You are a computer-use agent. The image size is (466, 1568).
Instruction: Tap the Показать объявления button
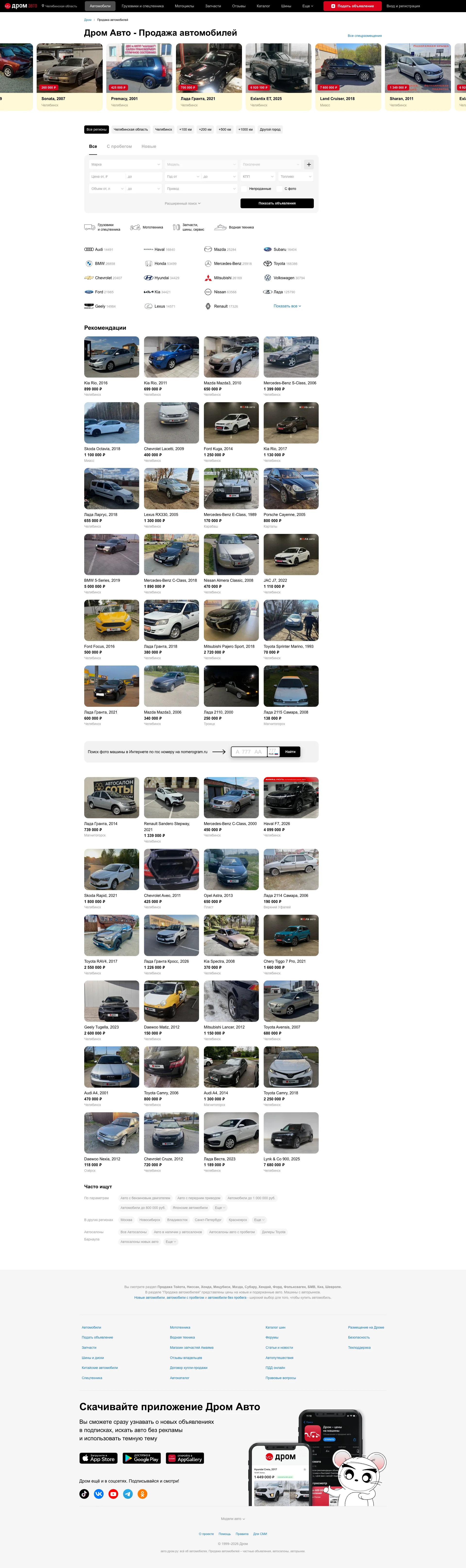click(277, 203)
